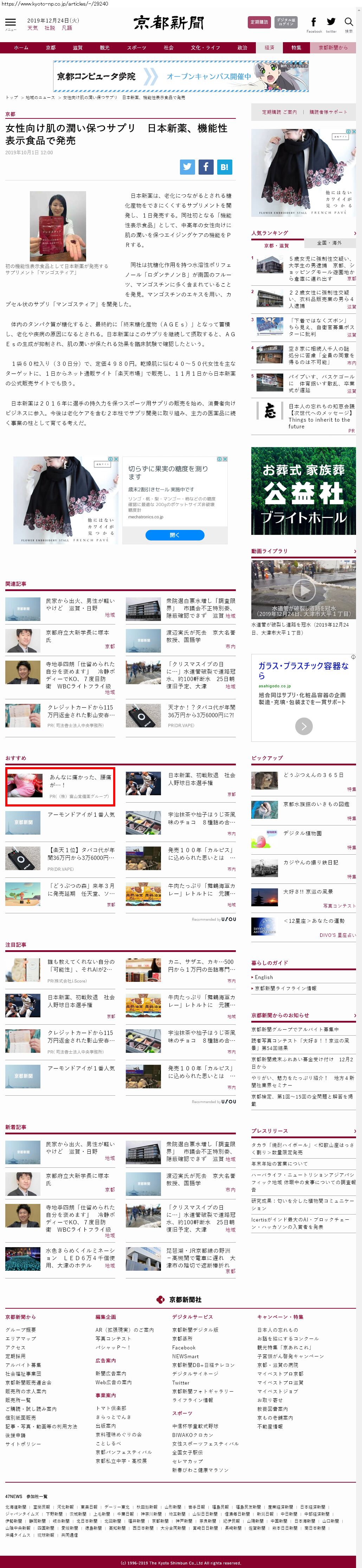Share article on Facebook
The width and height of the screenshot is (362, 1568).
pos(206,167)
